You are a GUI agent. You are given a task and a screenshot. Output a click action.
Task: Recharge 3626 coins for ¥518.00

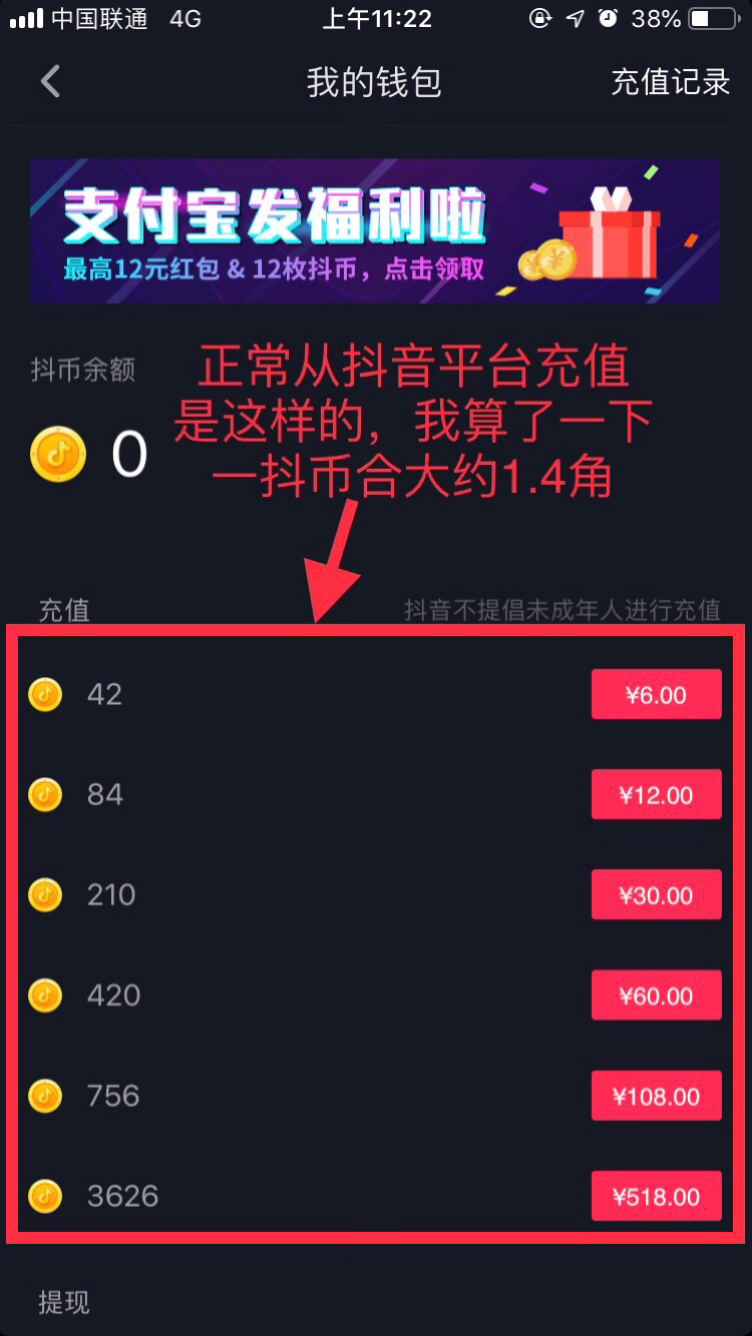click(x=656, y=1196)
